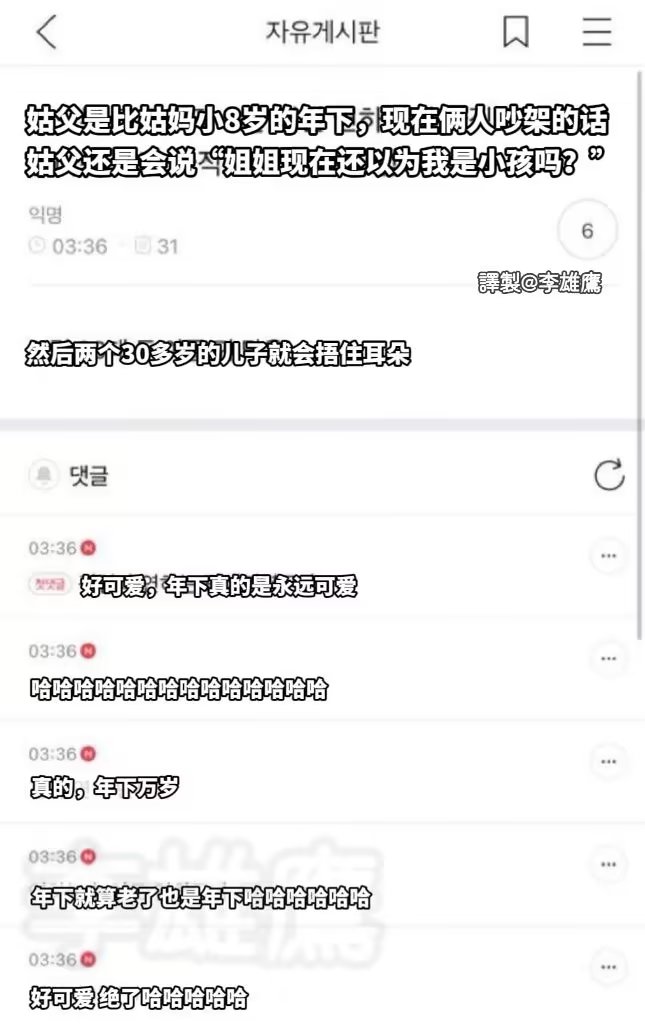
Task: Refresh the 댓글 comment list
Action: [x=609, y=475]
